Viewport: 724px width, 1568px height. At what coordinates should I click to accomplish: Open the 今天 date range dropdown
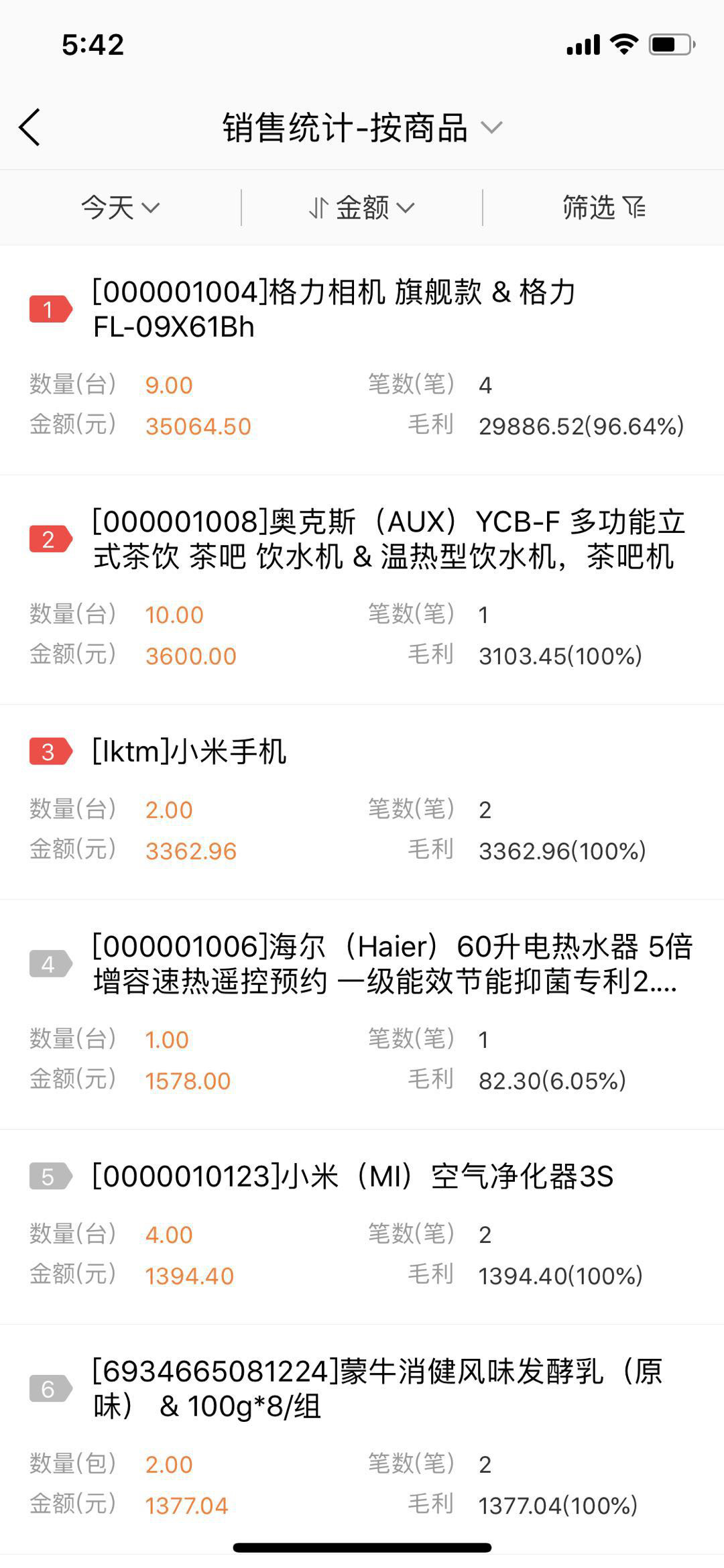point(121,207)
